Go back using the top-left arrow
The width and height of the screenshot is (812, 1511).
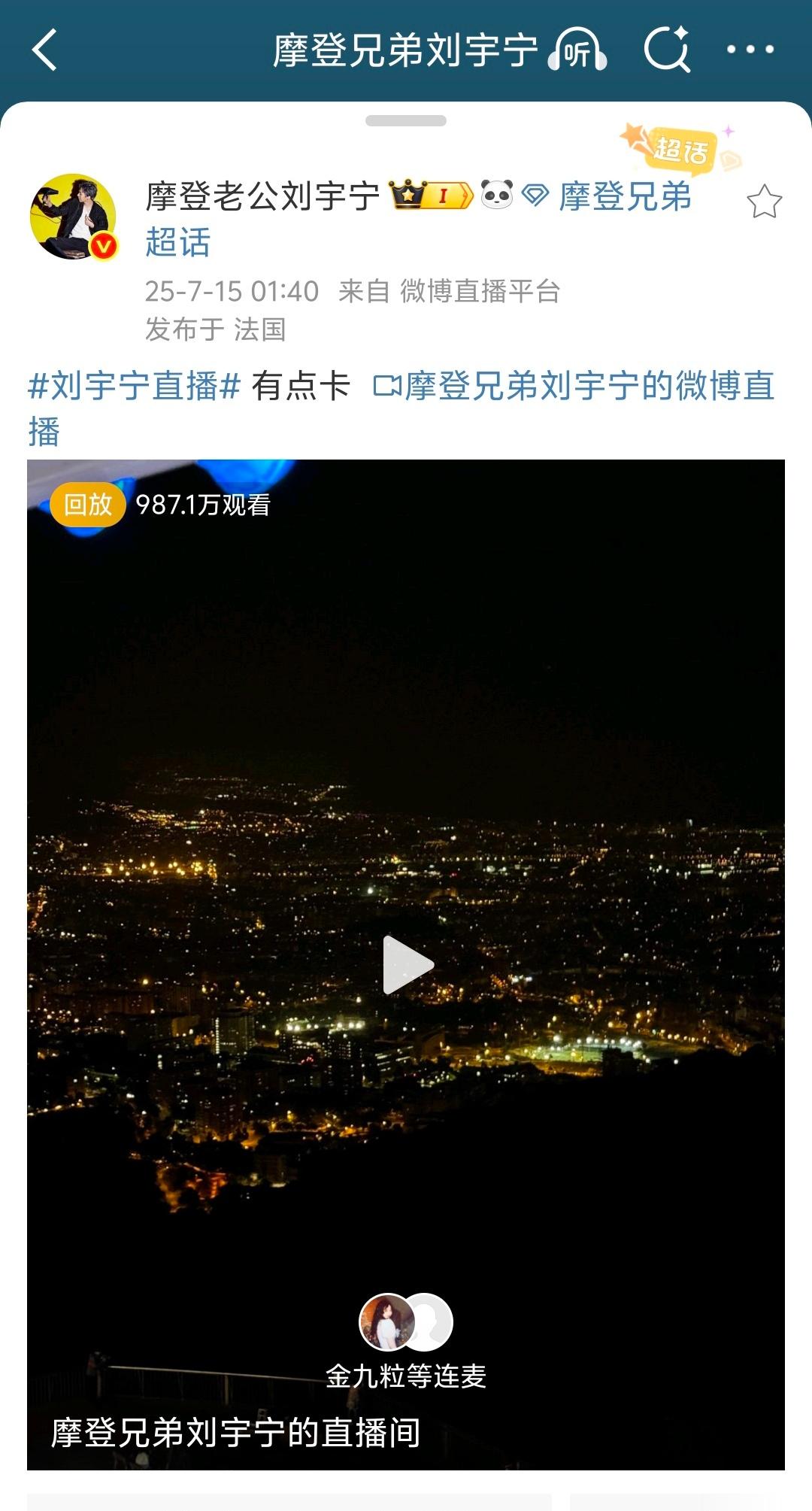(x=45, y=50)
